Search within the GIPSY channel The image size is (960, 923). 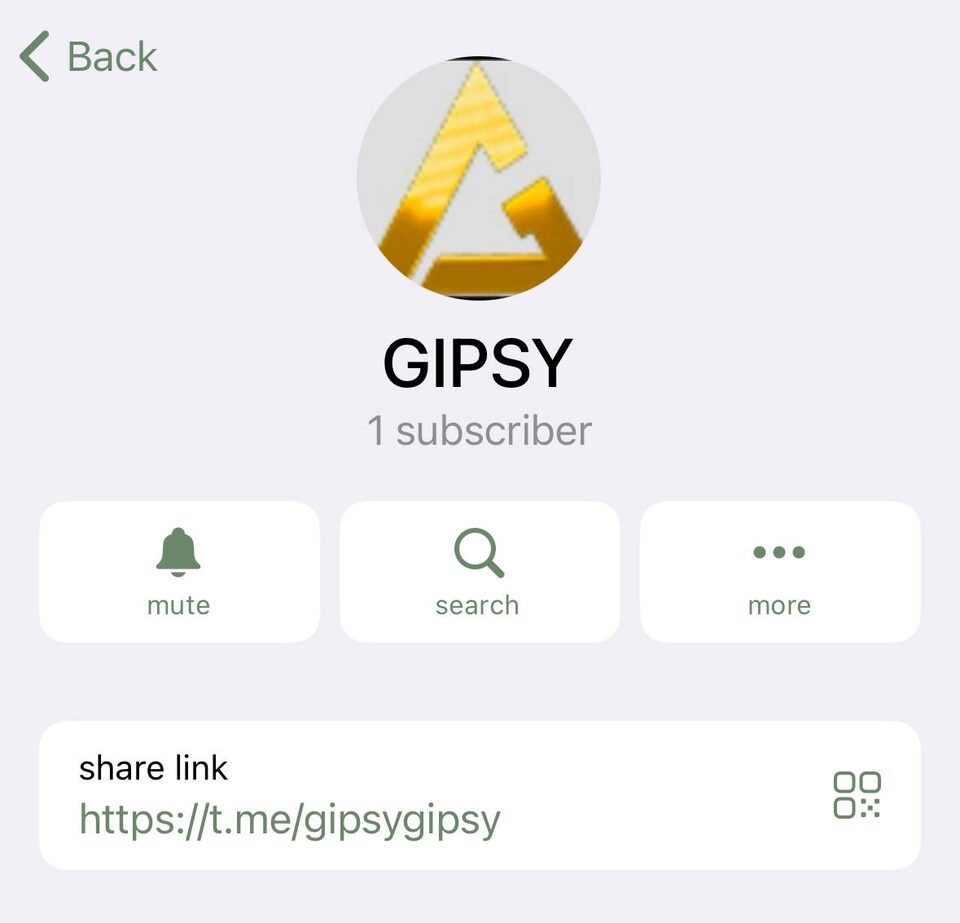pos(479,571)
